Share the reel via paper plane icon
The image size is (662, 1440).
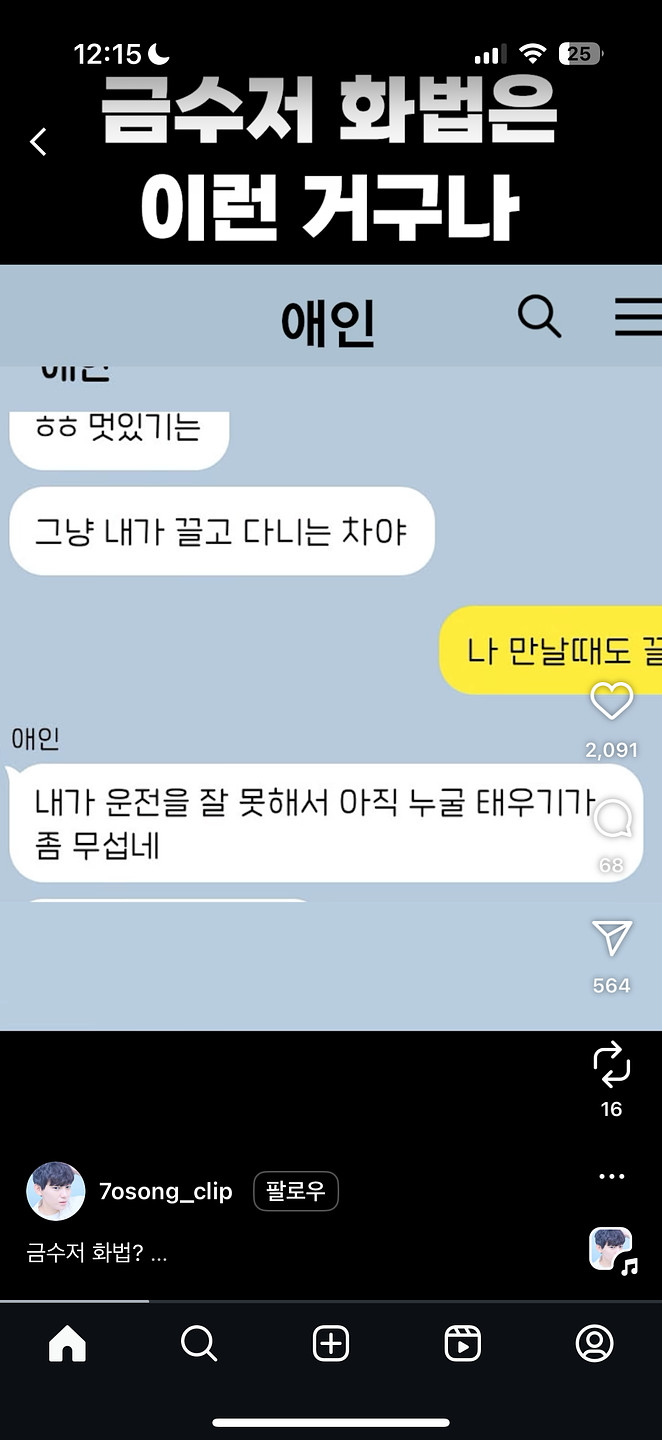[x=611, y=939]
